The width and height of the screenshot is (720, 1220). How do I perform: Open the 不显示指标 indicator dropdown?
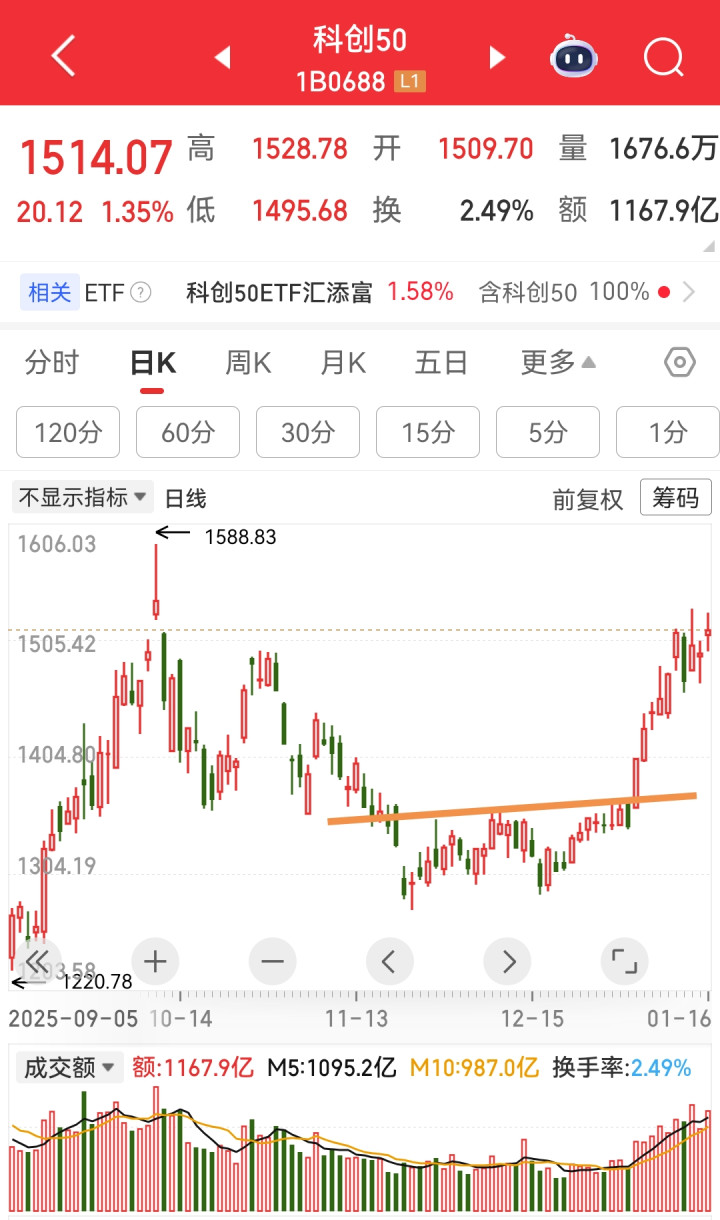pos(82,497)
